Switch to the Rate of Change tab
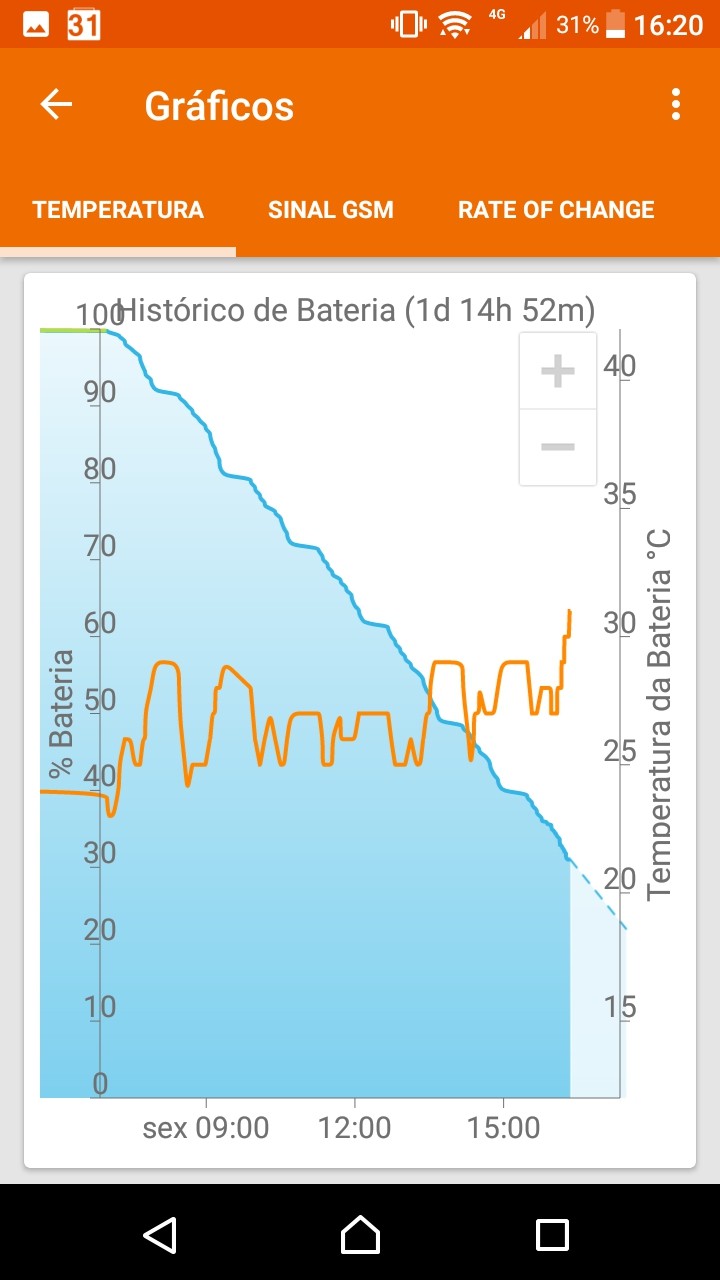This screenshot has height=1280, width=720. (556, 210)
